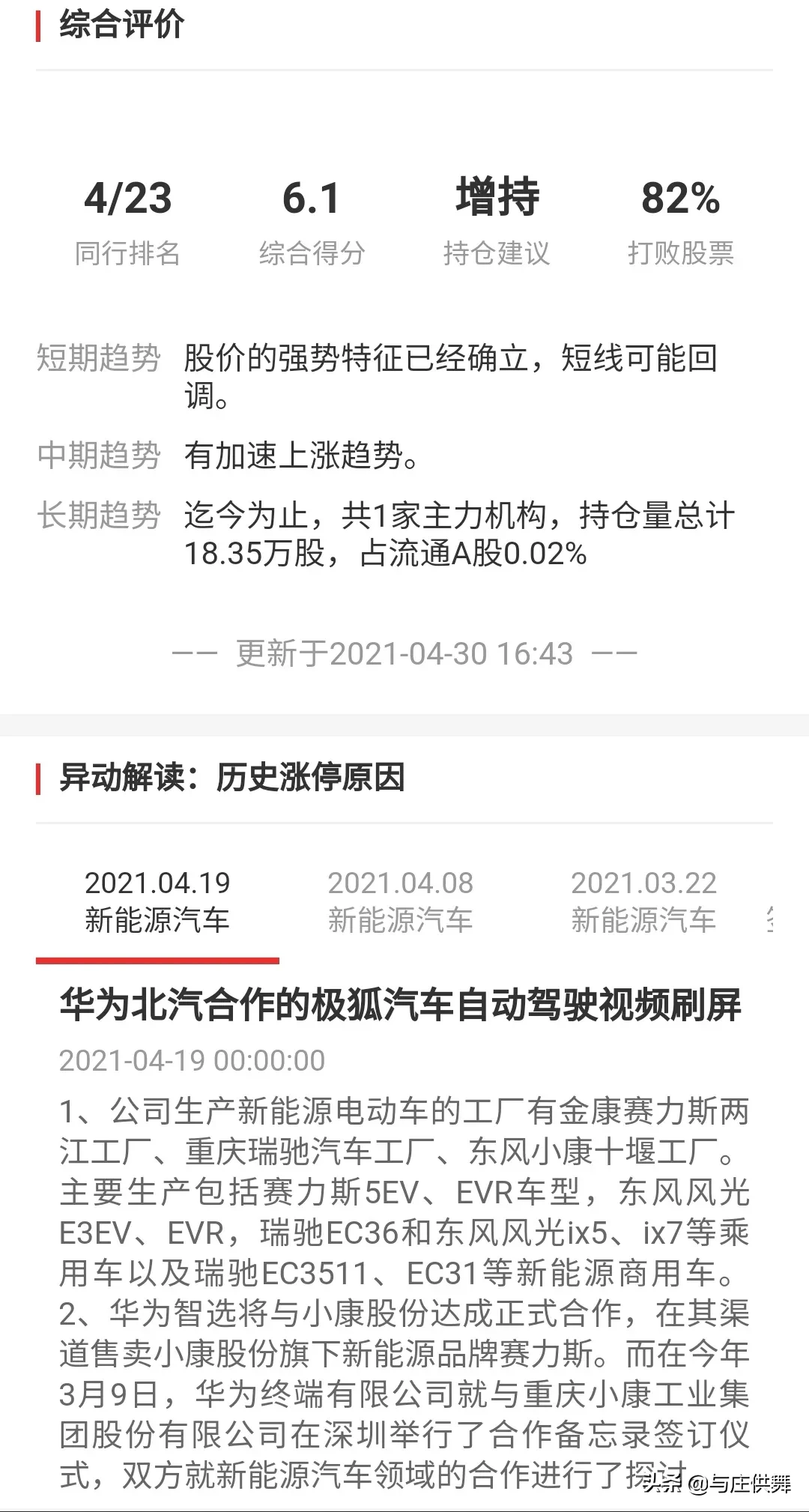
Task: Switch to the 2021.04.08 新能源汽车 tab
Action: pos(400,901)
